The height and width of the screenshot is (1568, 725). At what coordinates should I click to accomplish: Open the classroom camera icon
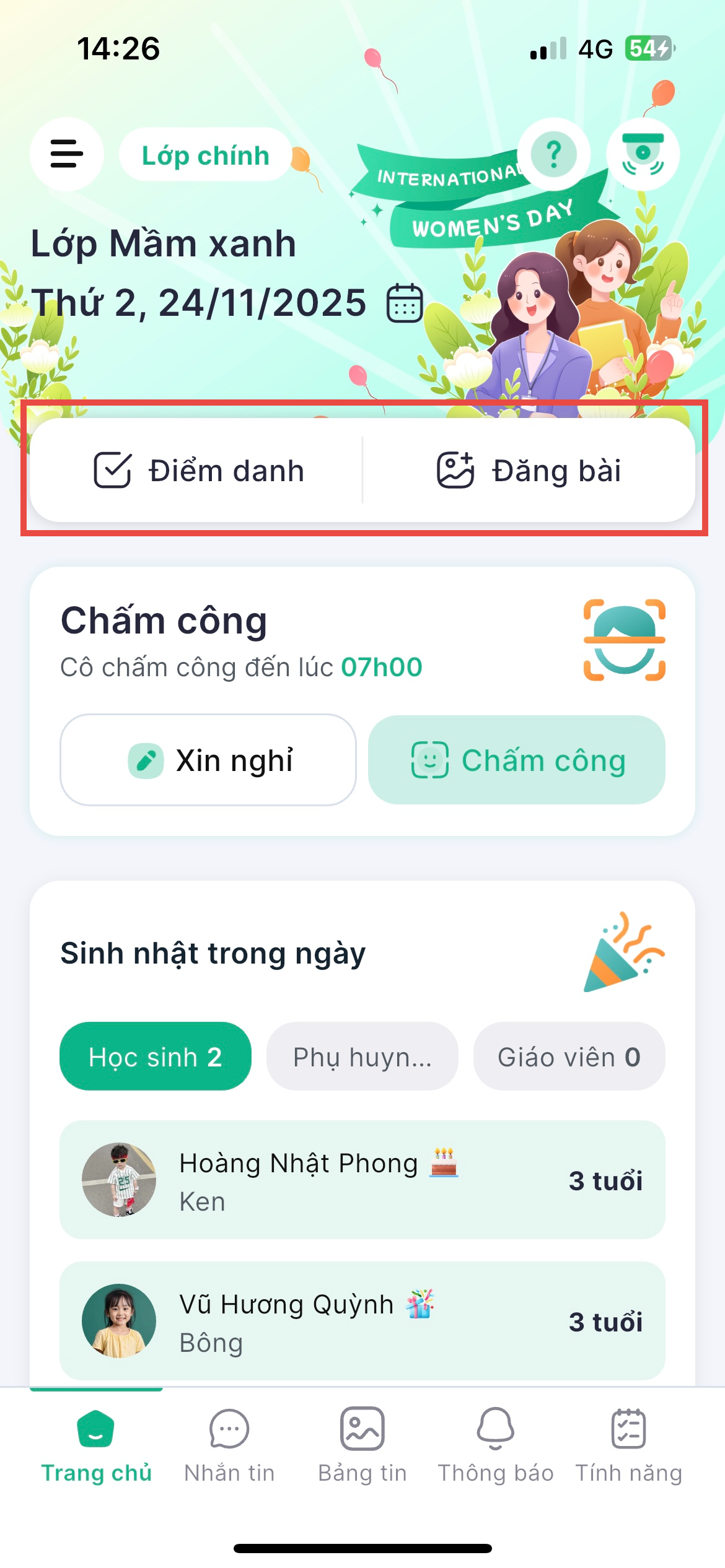coord(643,154)
